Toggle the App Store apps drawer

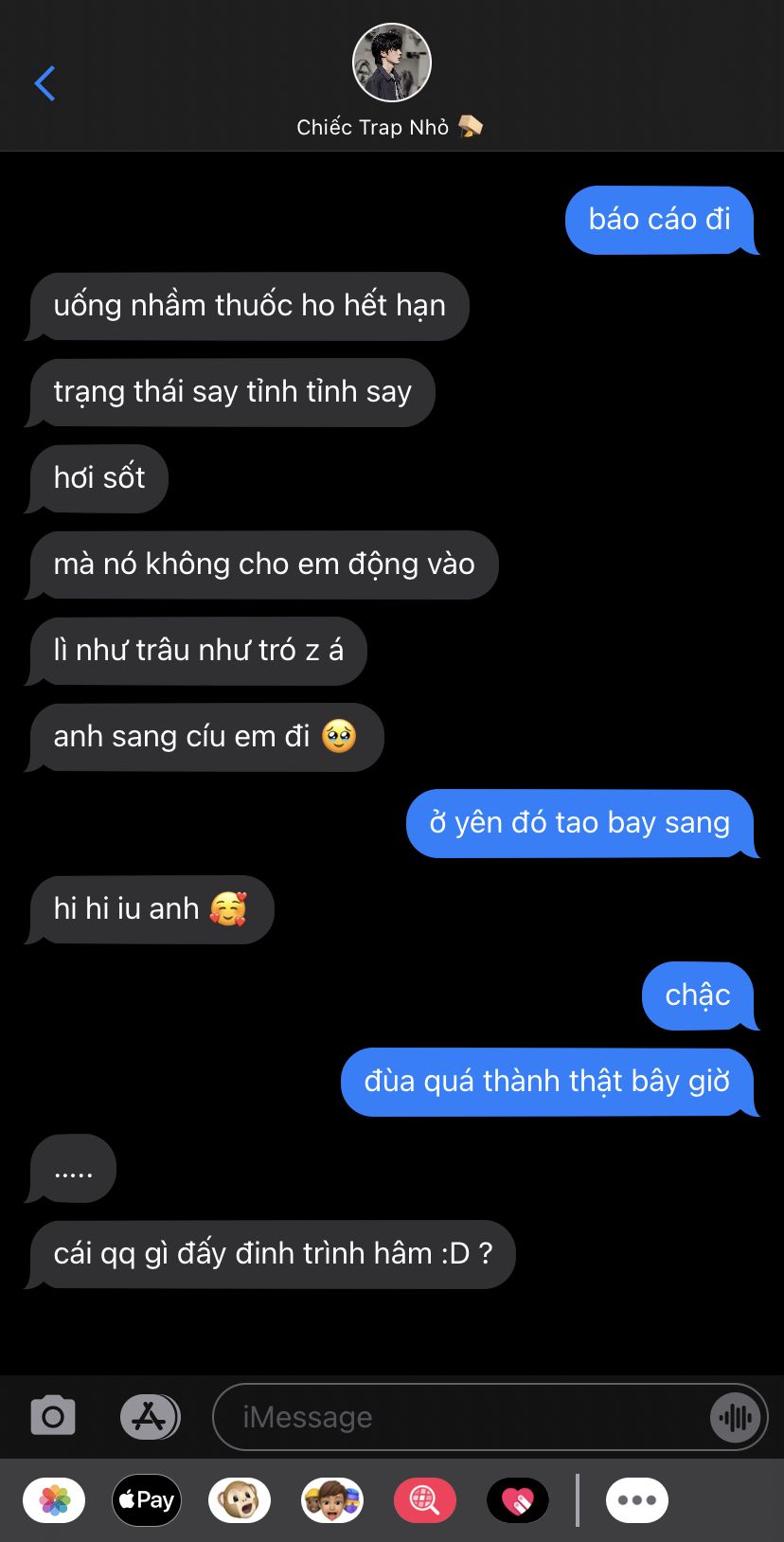point(150,1417)
